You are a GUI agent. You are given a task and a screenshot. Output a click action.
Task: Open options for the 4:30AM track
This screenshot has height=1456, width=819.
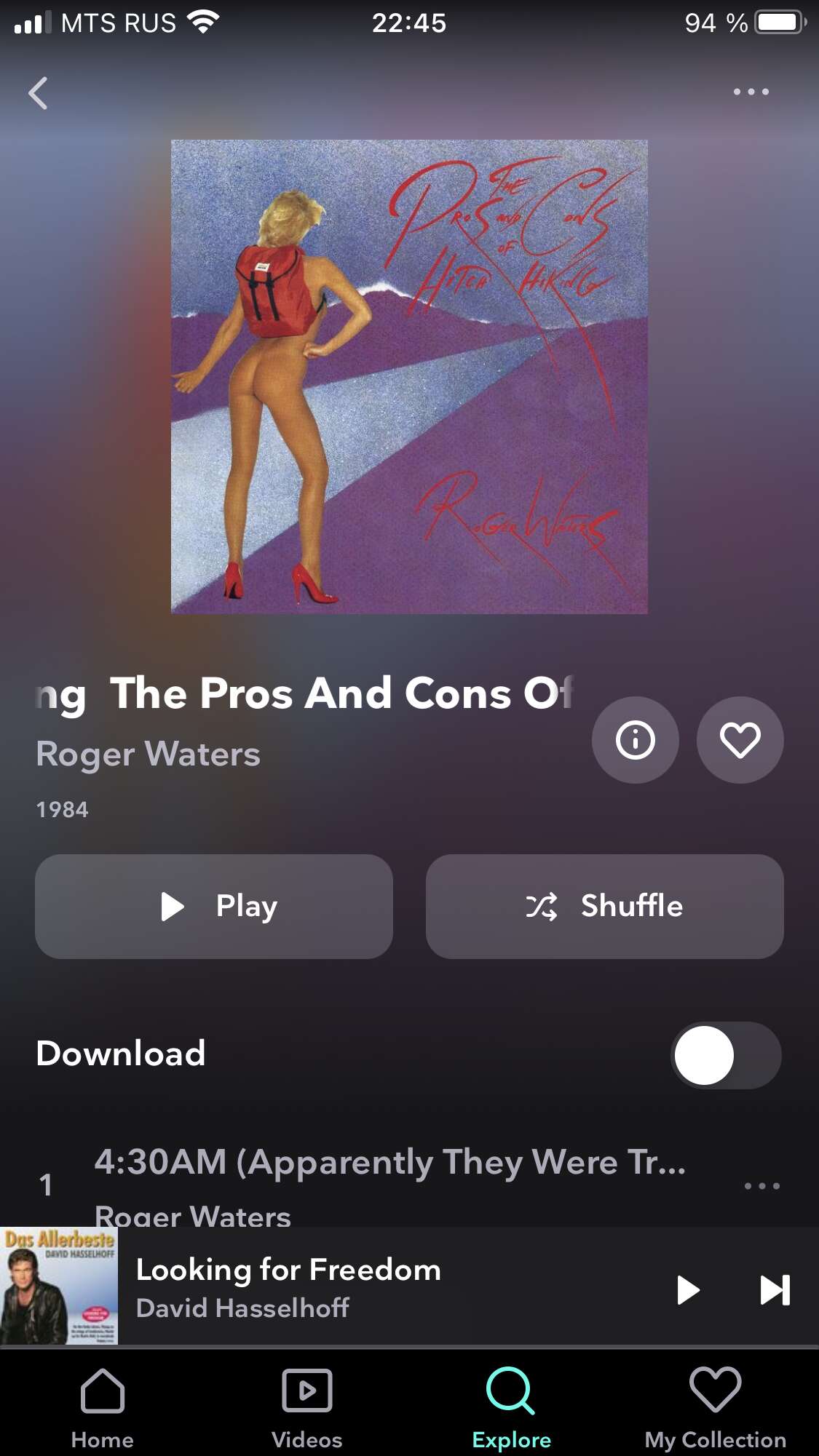coord(762,1185)
